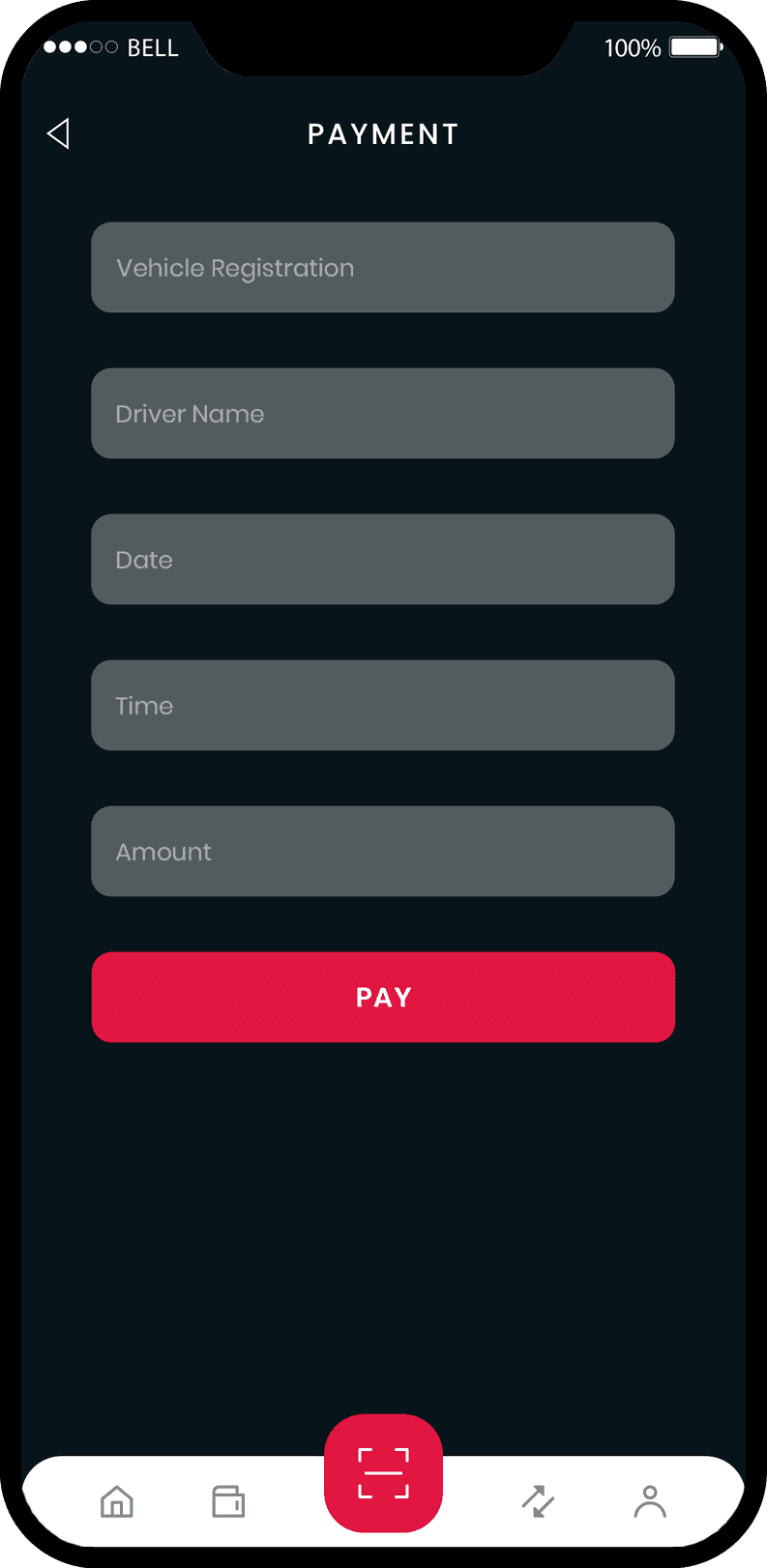Open the Date field
Screen dimensions: 767x1568
(383, 559)
